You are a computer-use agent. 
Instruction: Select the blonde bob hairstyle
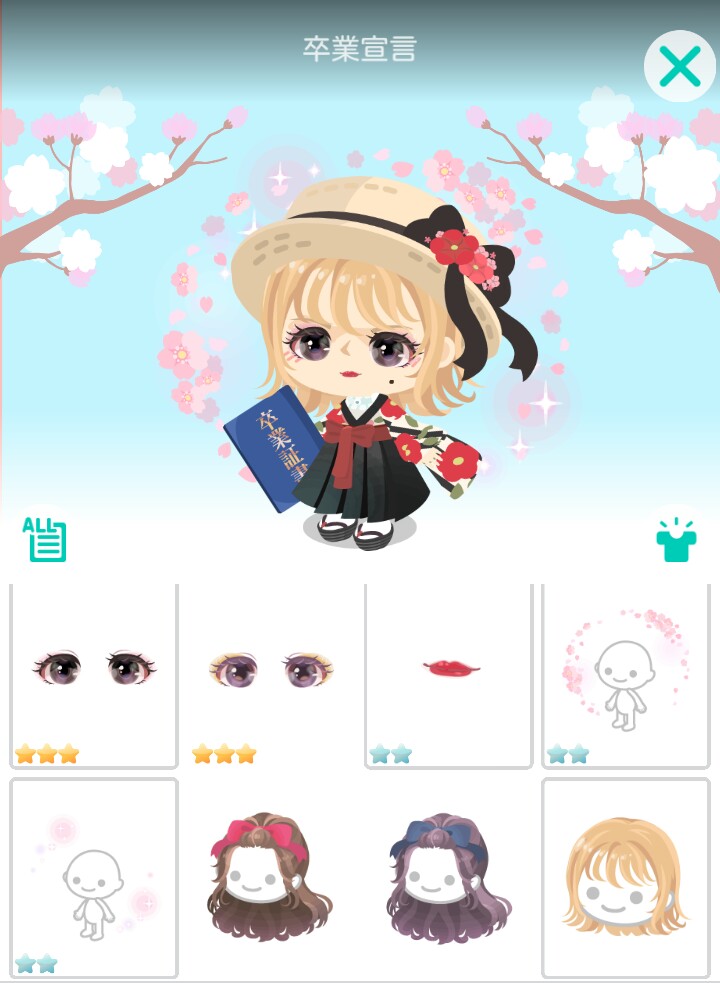point(626,878)
